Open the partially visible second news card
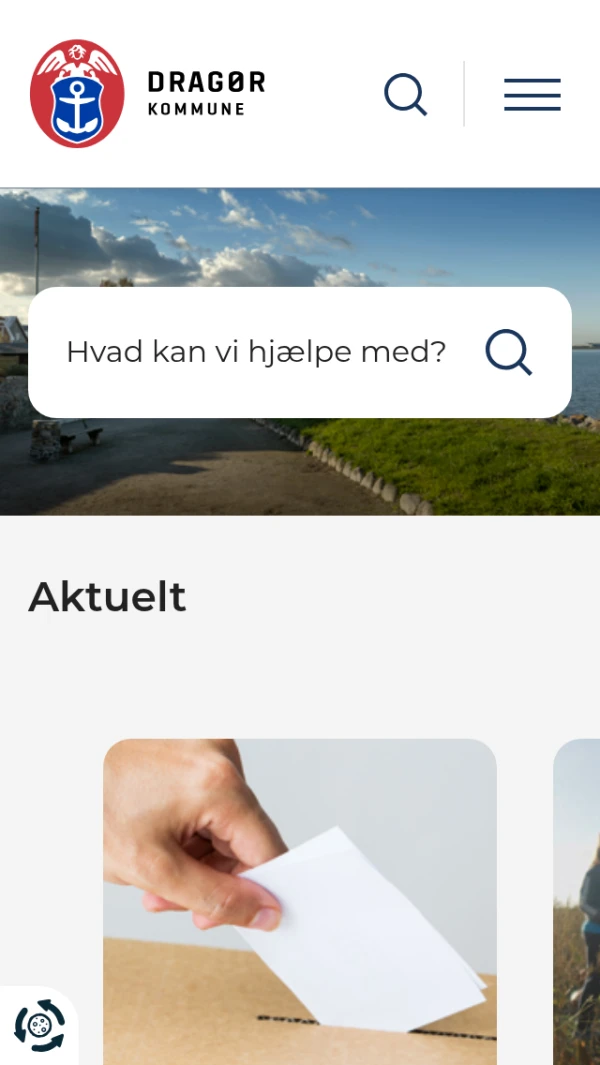 point(578,900)
